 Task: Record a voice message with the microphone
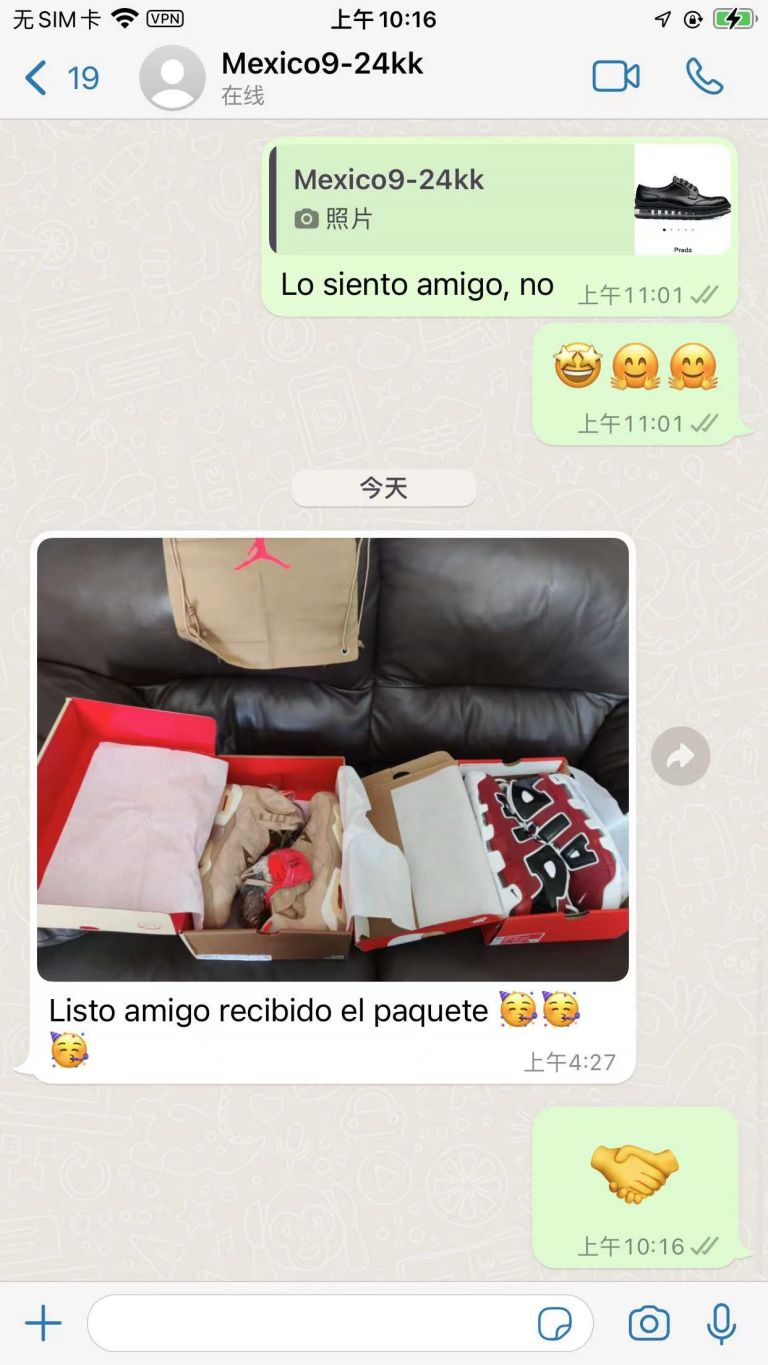721,1324
